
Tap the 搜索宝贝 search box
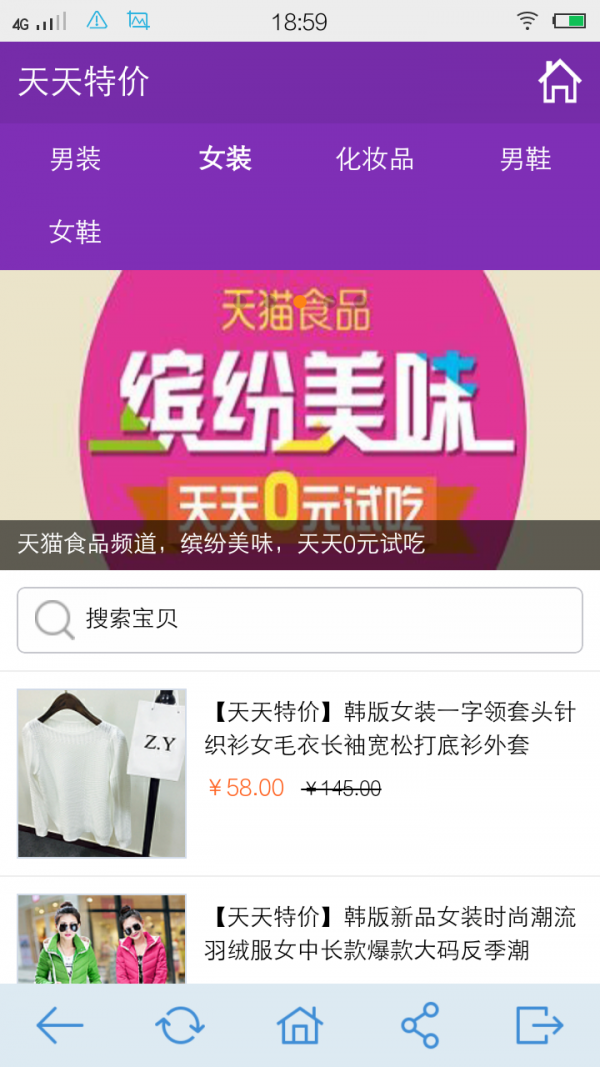coord(300,619)
